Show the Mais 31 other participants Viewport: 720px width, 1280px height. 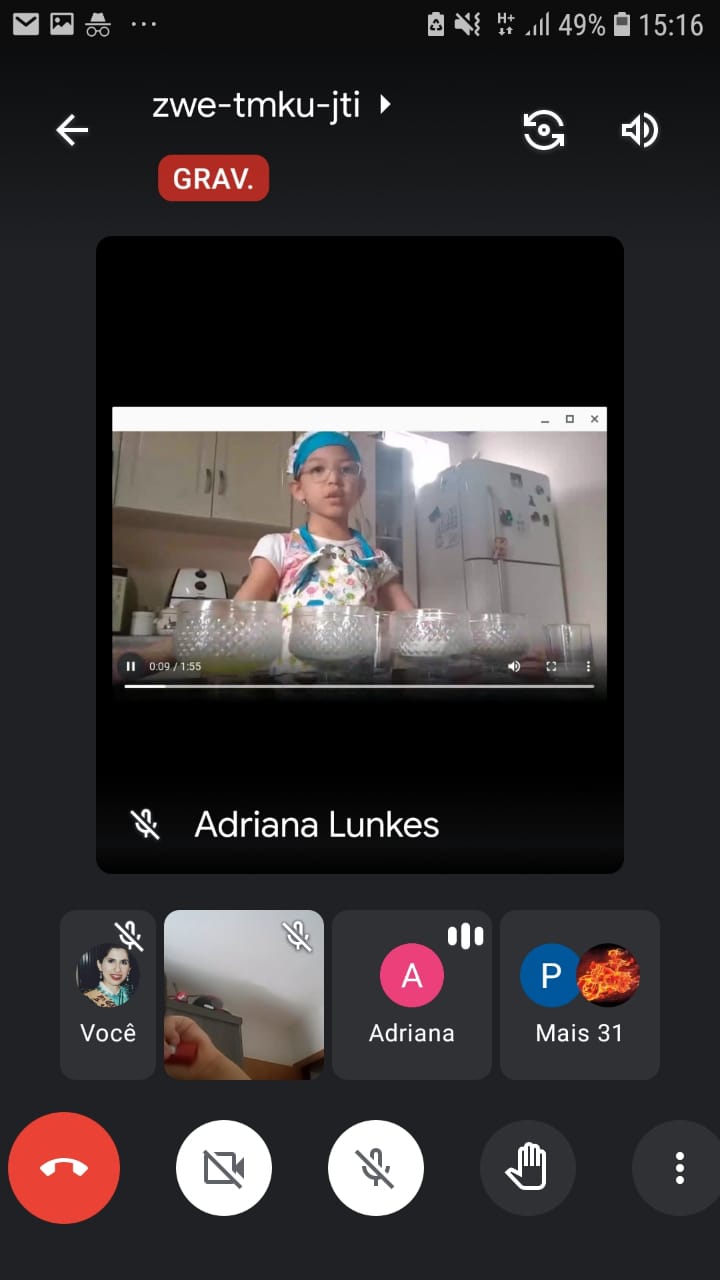(x=580, y=995)
